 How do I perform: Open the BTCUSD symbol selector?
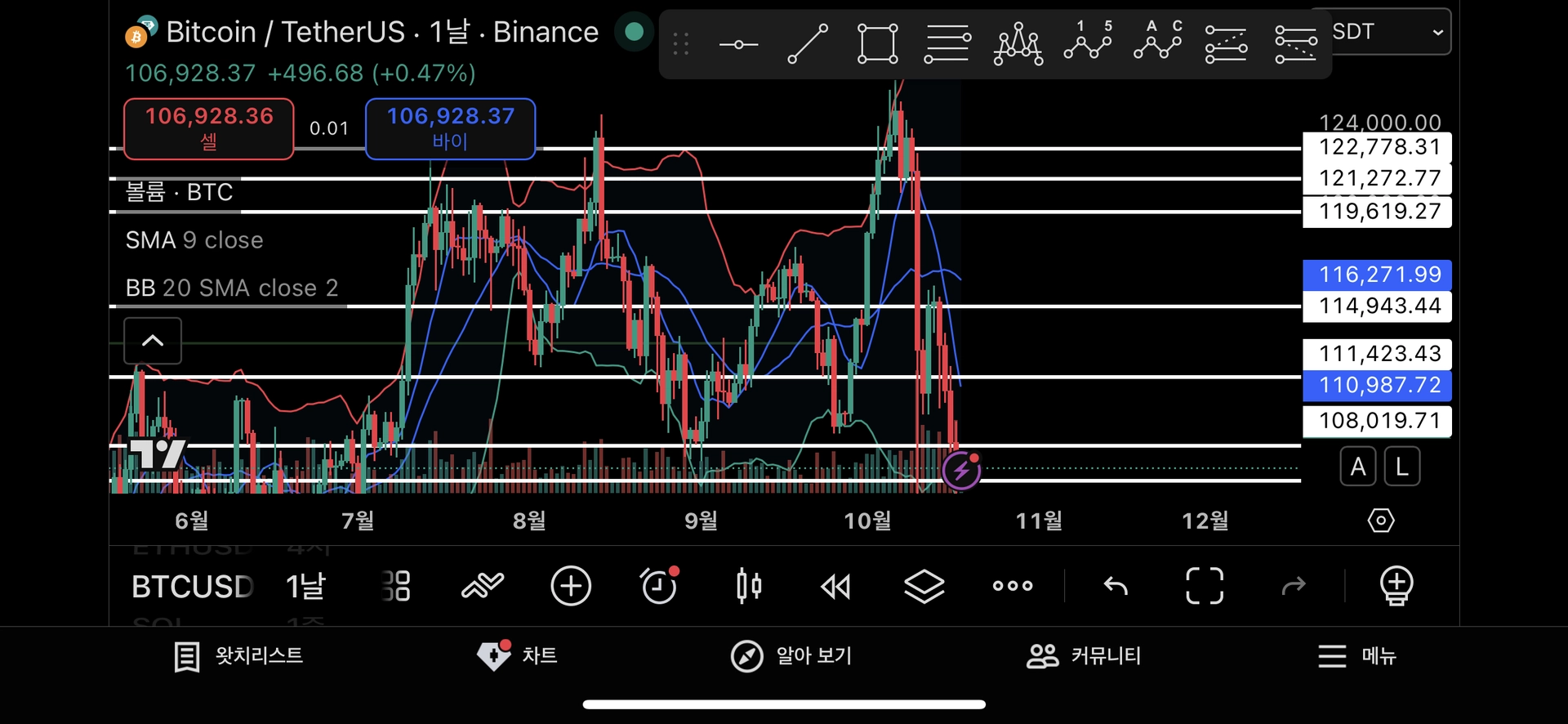193,587
